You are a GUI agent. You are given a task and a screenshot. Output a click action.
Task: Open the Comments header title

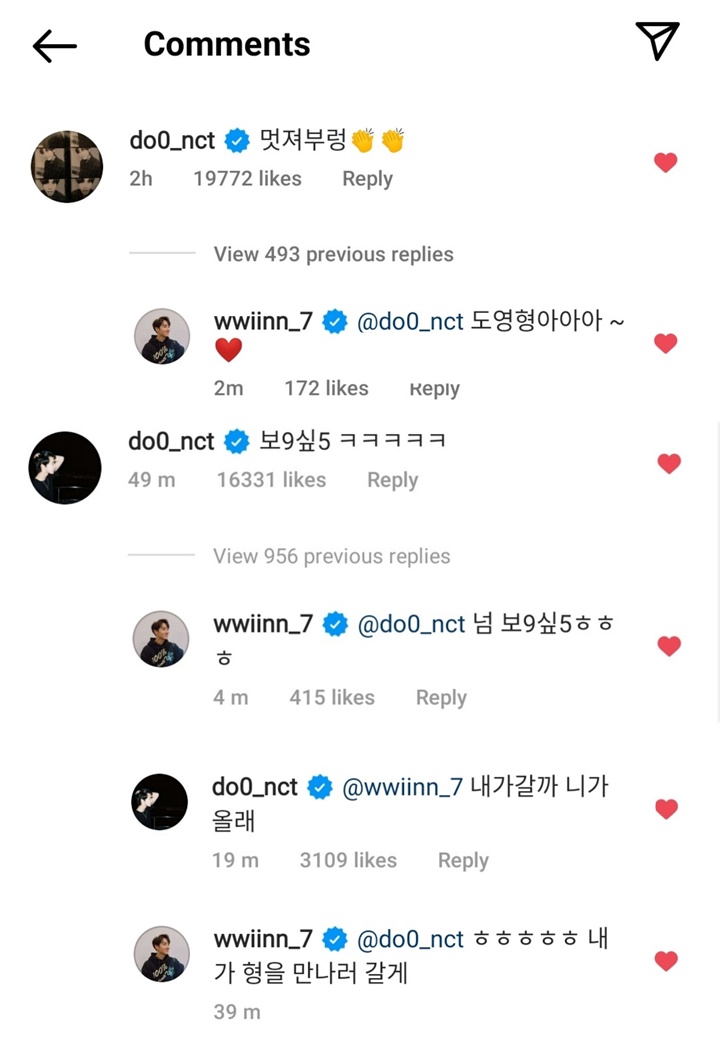tap(227, 44)
